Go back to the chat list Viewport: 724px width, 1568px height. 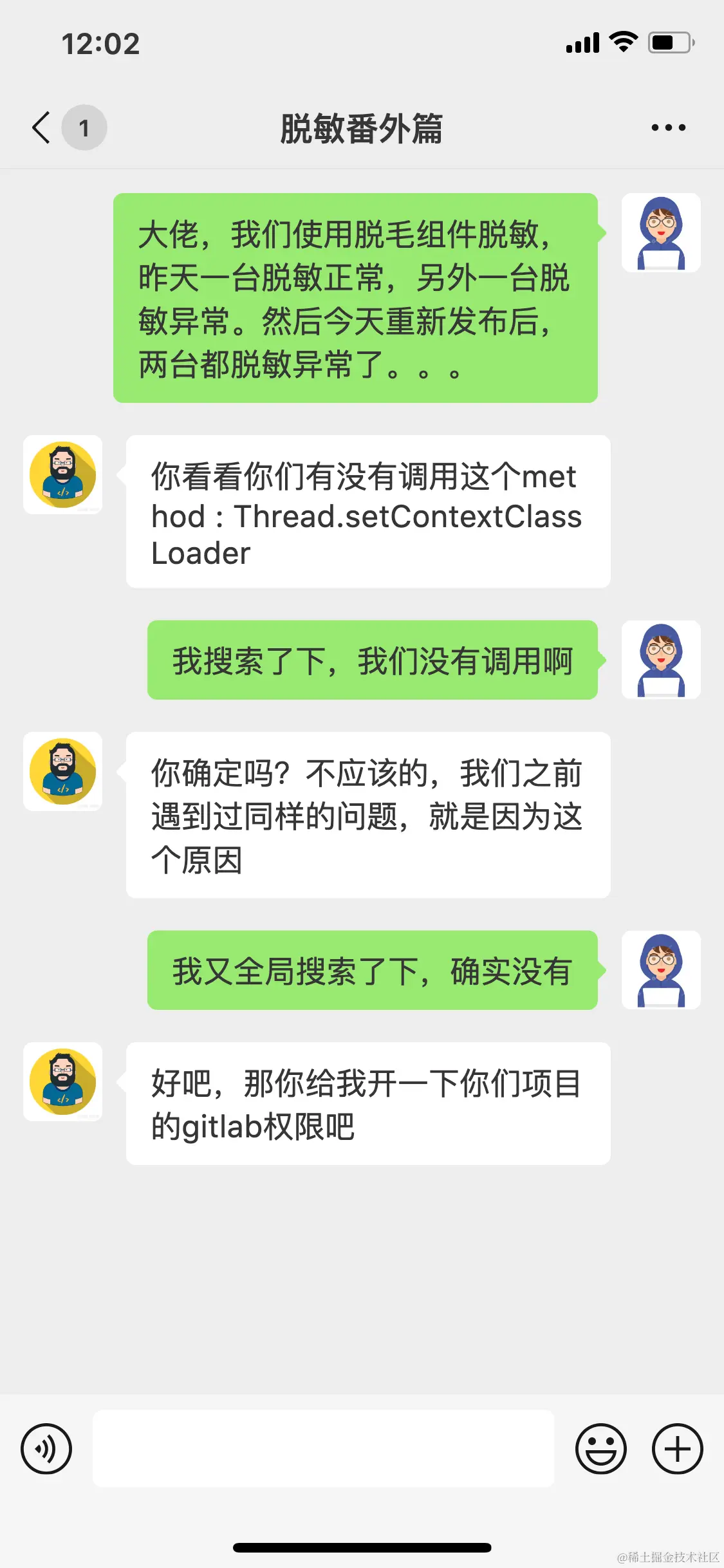(42, 127)
